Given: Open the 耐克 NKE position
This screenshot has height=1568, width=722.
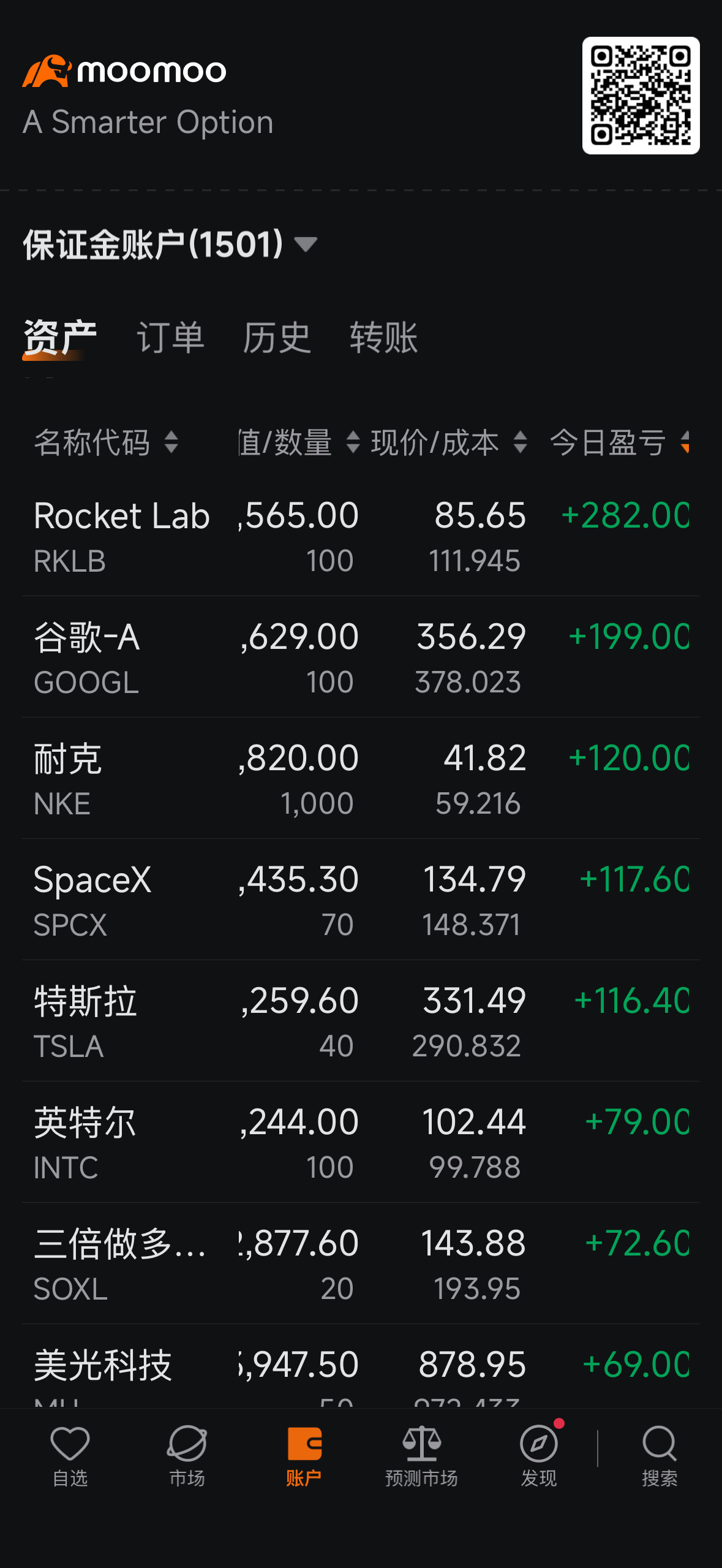Looking at the screenshot, I should click(x=361, y=779).
